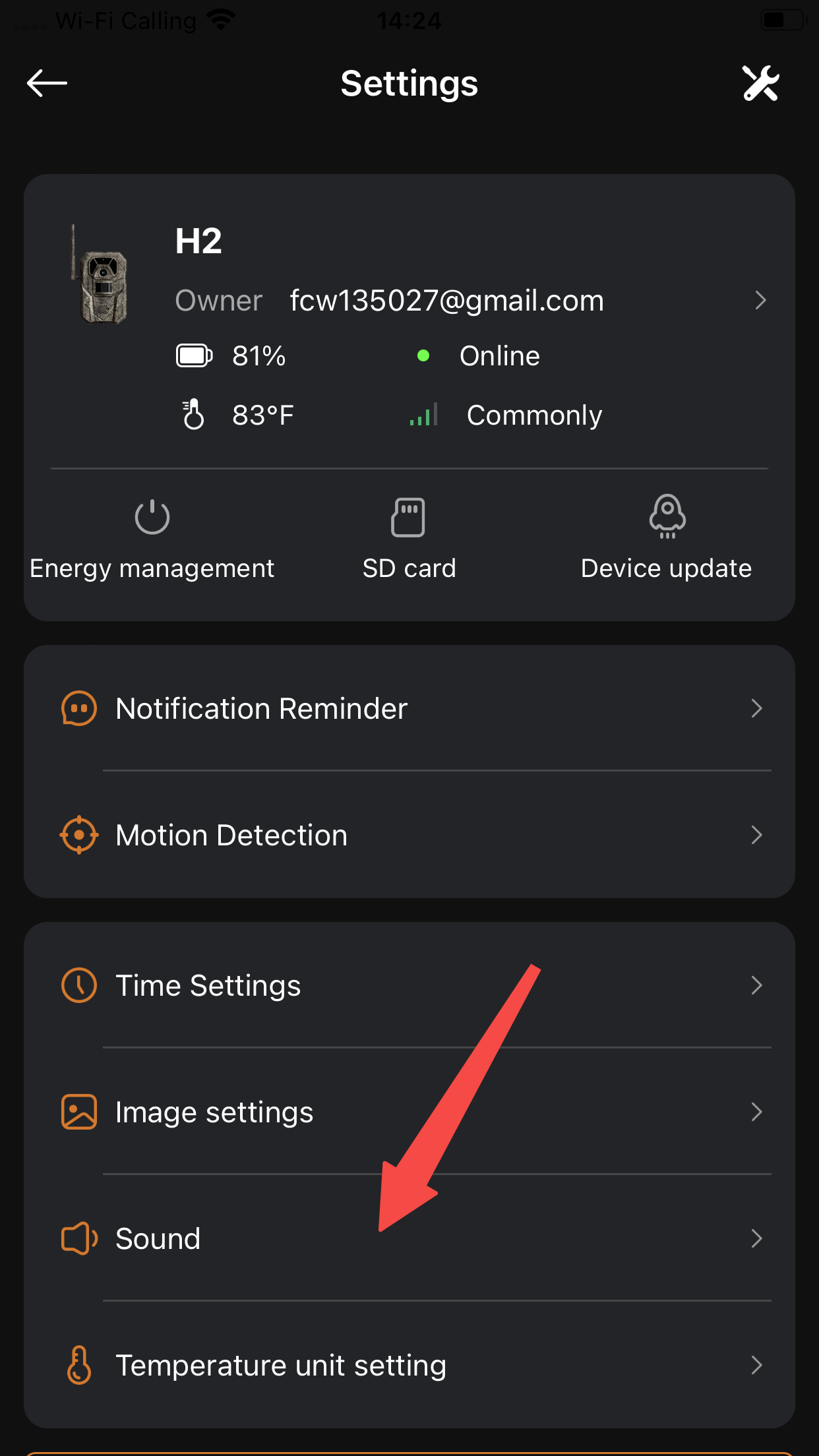Open Time Settings
The height and width of the screenshot is (1456, 819).
pos(409,986)
